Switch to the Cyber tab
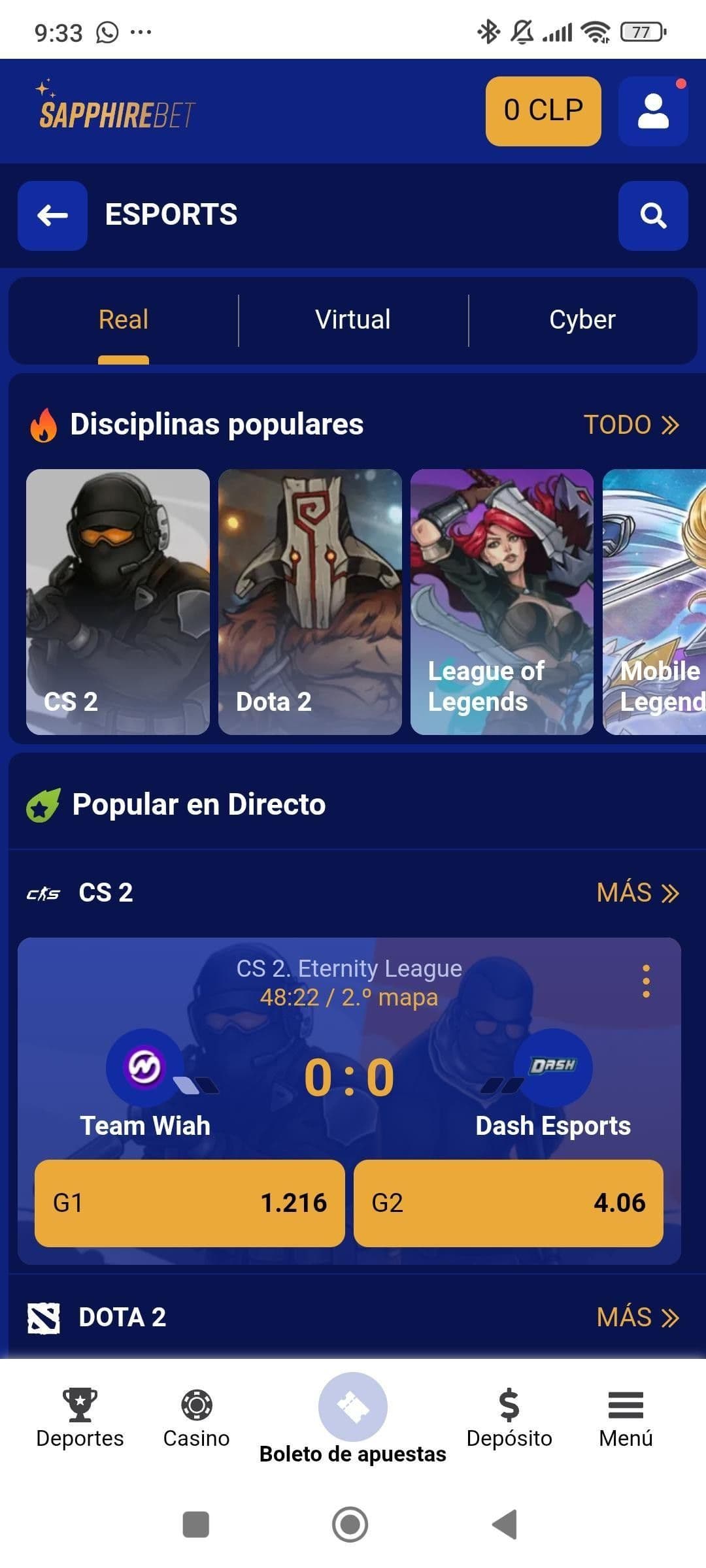This screenshot has width=706, height=1568. tap(582, 319)
